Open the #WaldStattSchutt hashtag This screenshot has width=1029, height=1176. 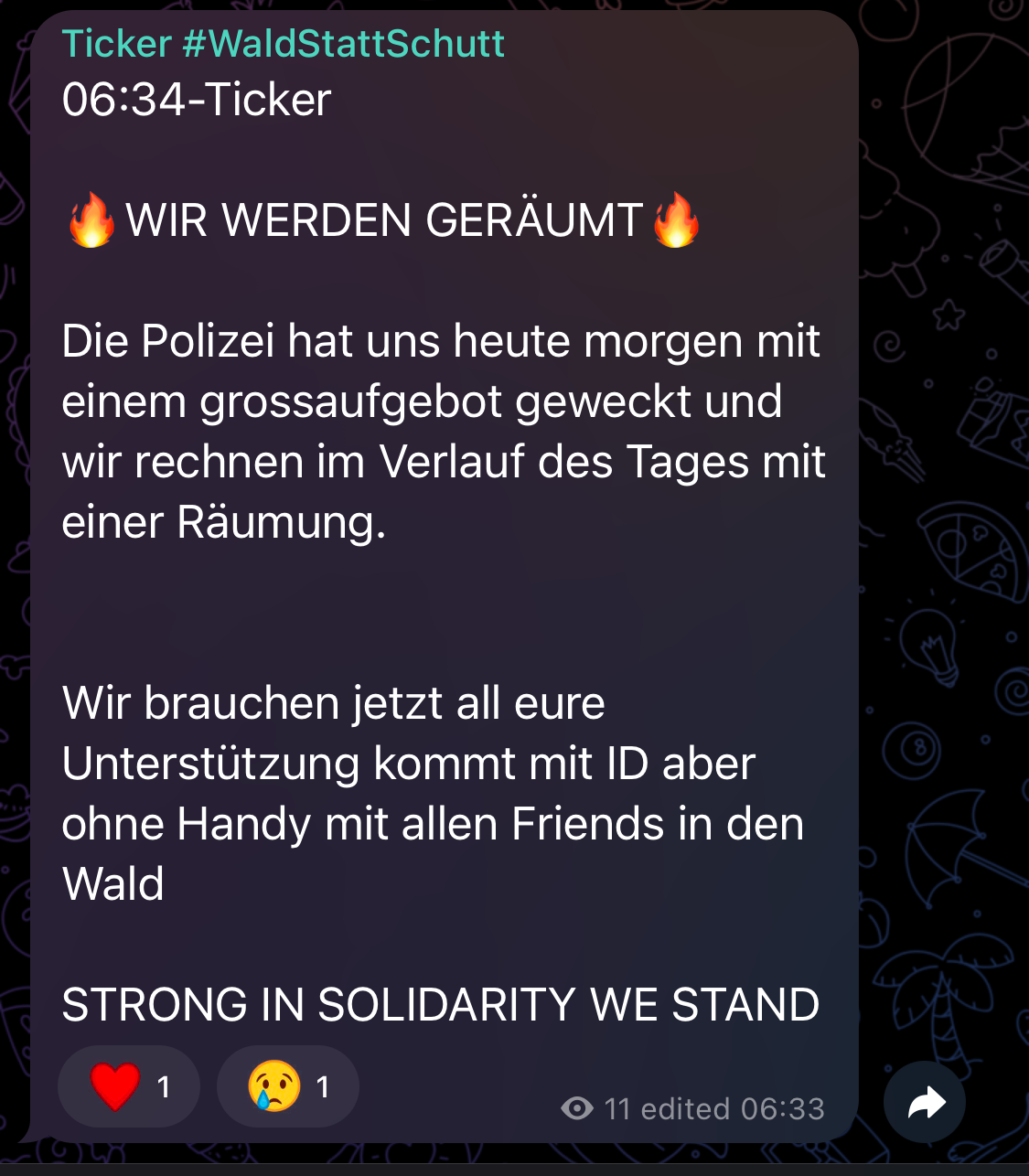click(x=343, y=44)
